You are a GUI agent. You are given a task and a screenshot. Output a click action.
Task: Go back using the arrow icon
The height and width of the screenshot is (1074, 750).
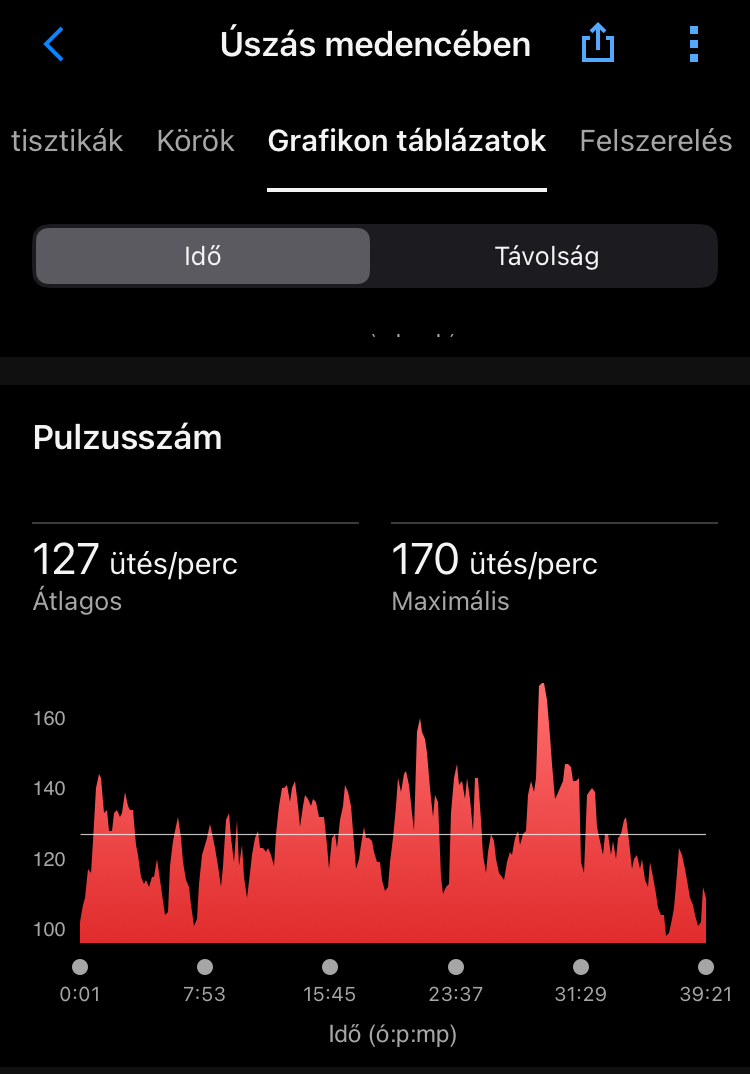click(x=54, y=45)
